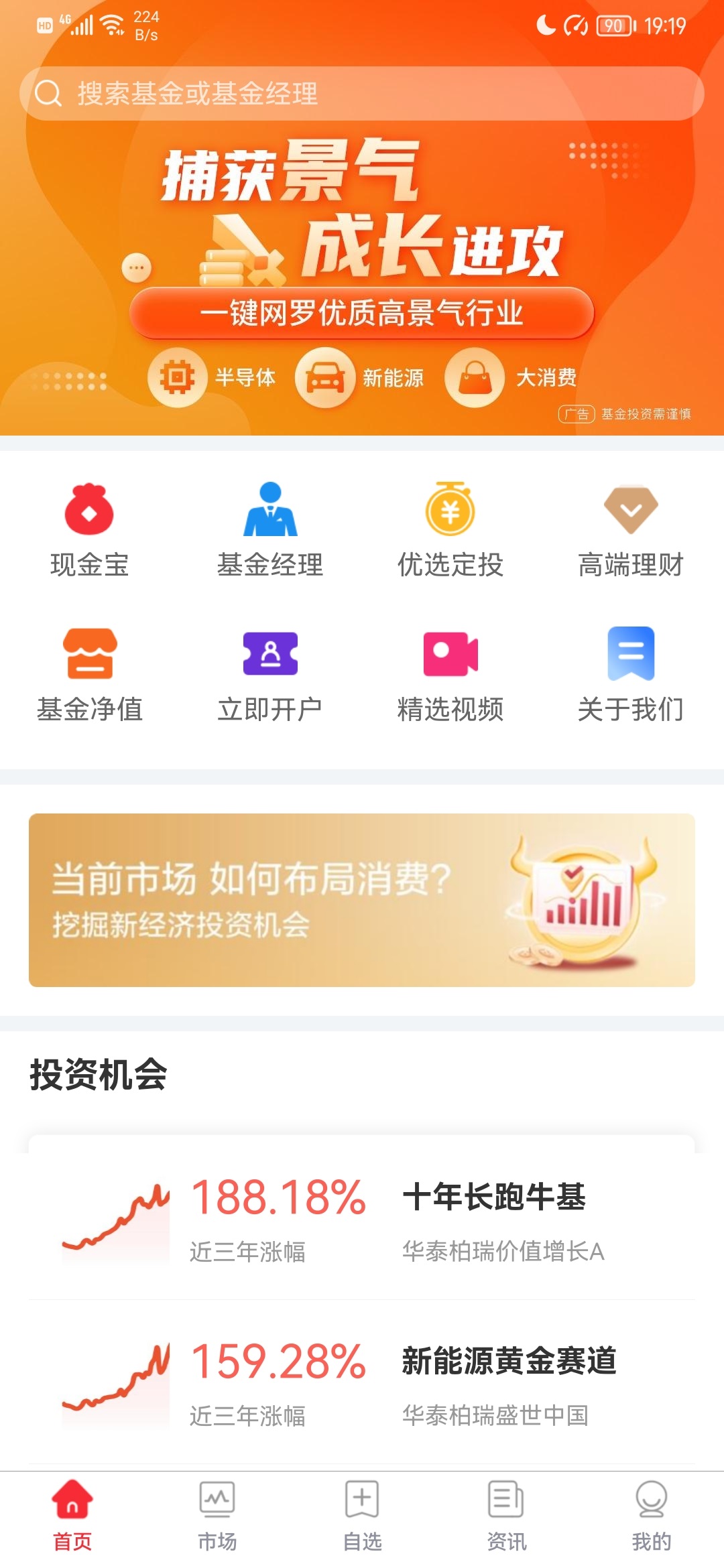Open the 精选视频 featured videos section
Image resolution: width=724 pixels, height=1568 pixels.
(x=451, y=677)
